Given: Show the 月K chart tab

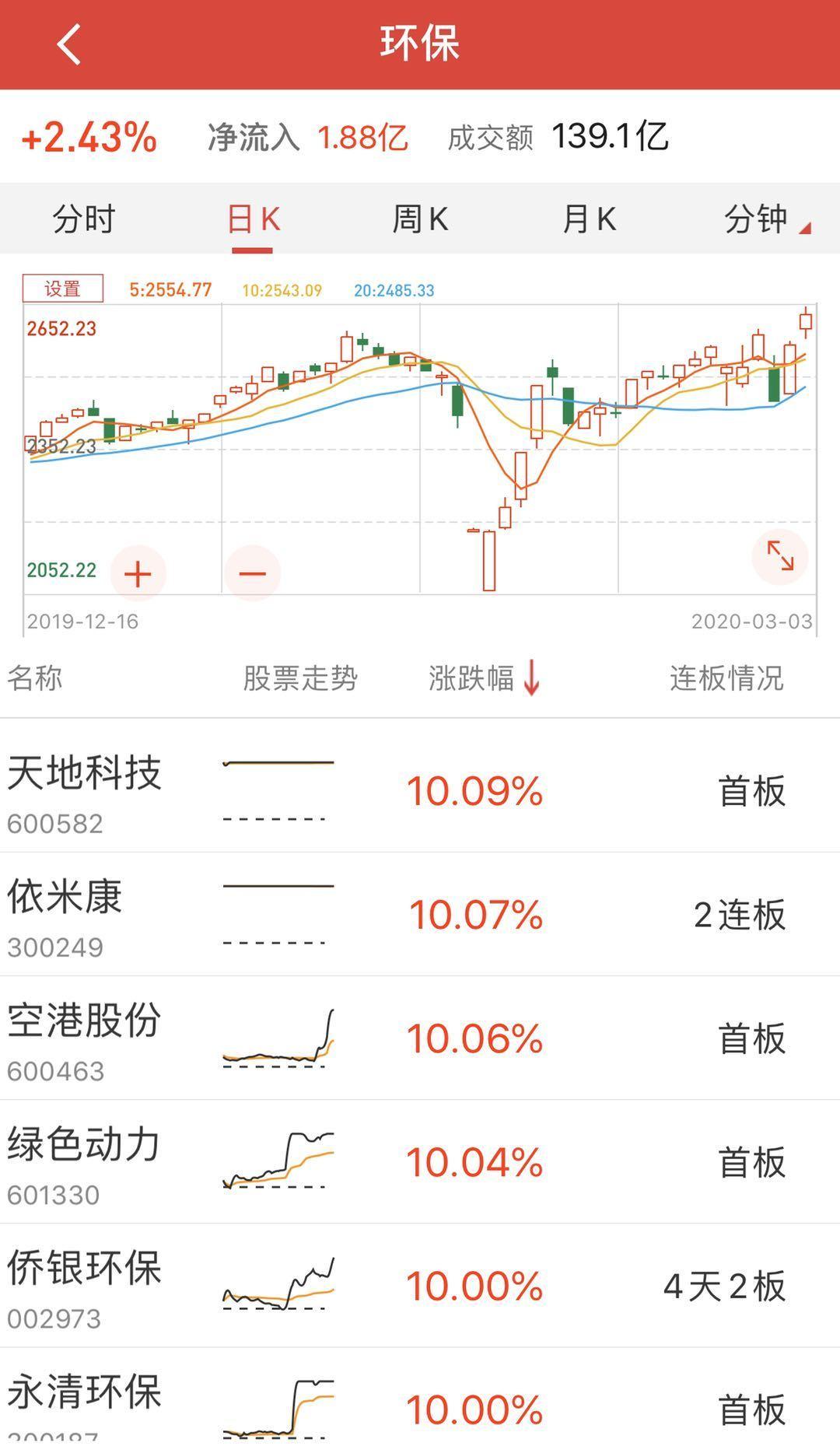Looking at the screenshot, I should [x=589, y=219].
